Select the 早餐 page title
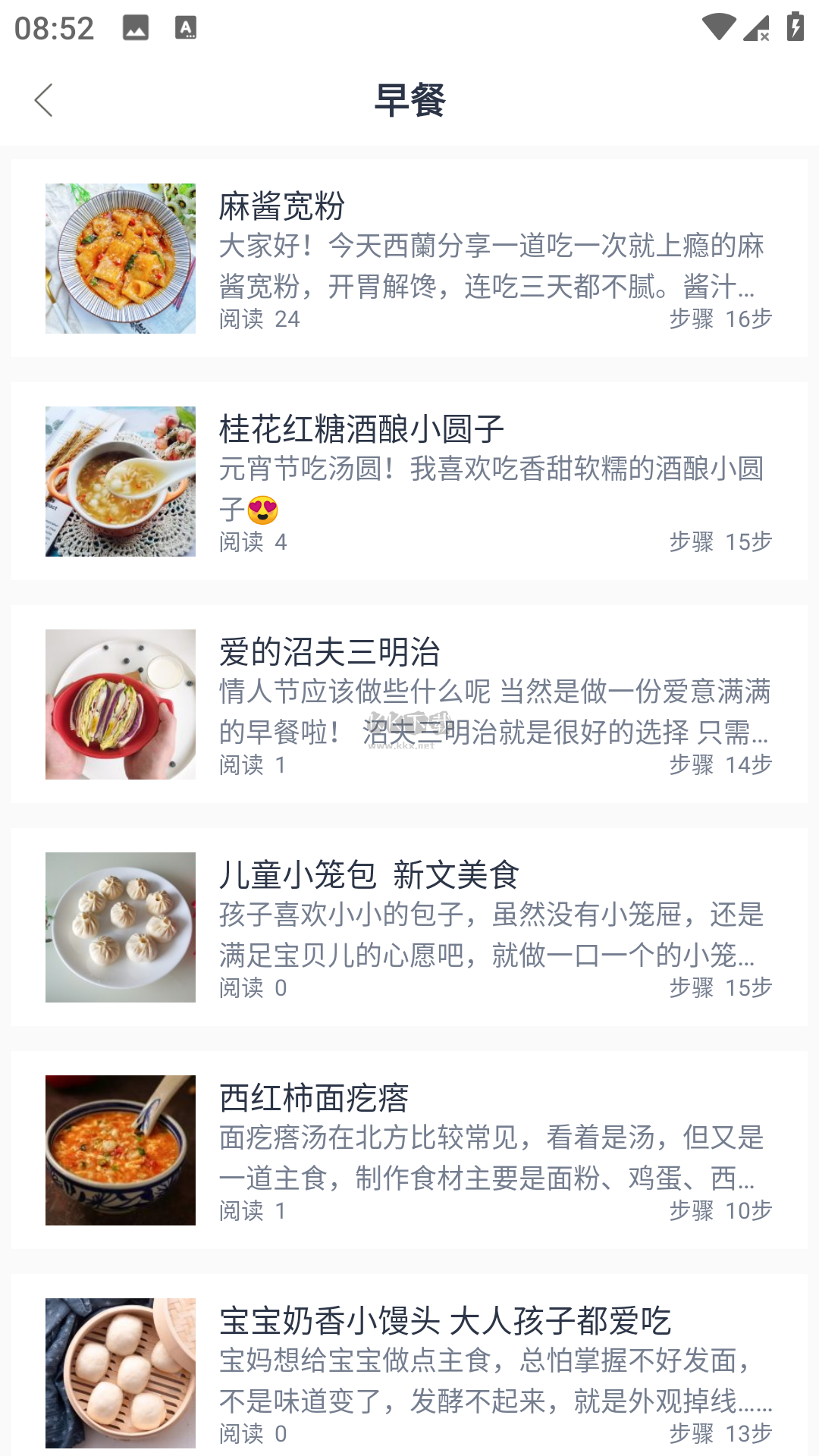Screen dimensions: 819x1456 [409, 99]
